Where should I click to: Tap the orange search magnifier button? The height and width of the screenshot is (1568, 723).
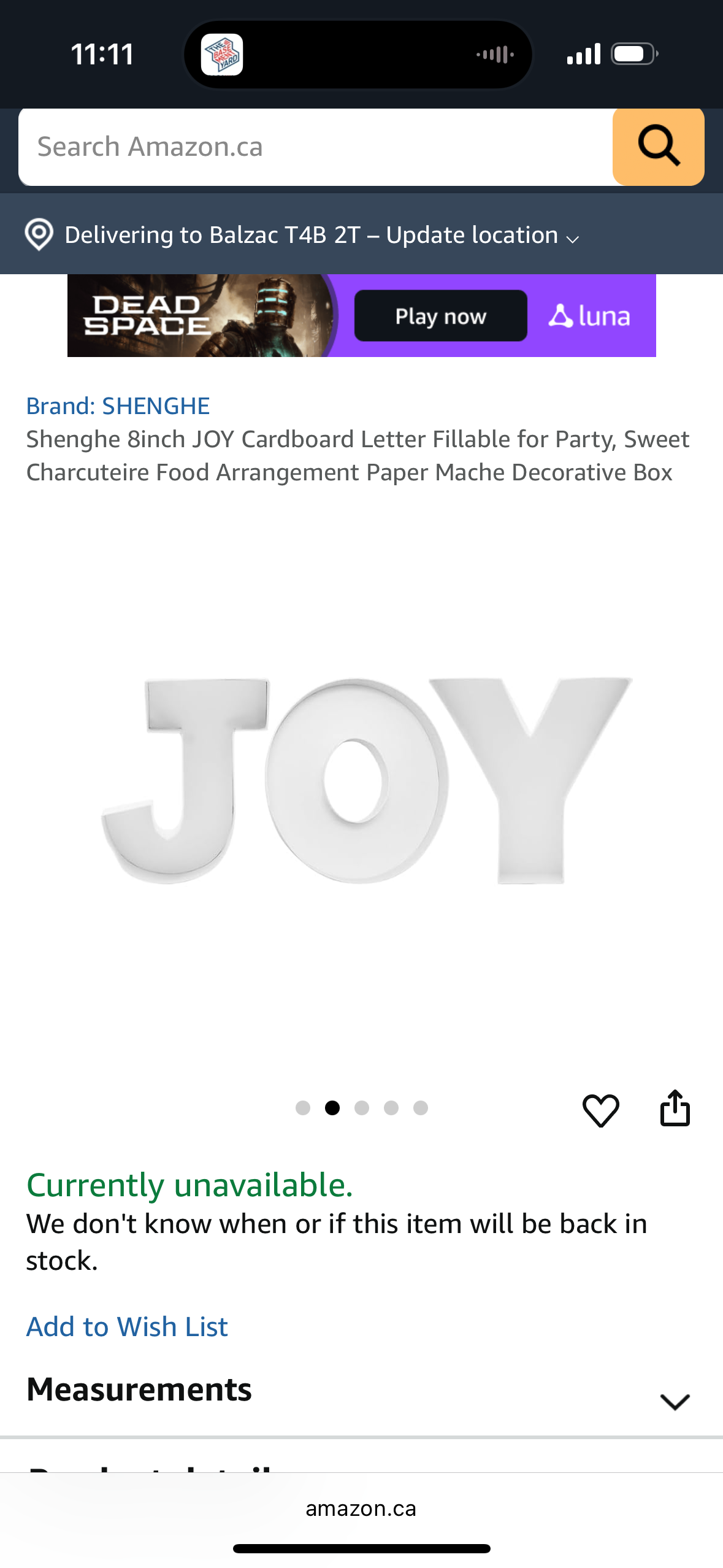click(658, 147)
